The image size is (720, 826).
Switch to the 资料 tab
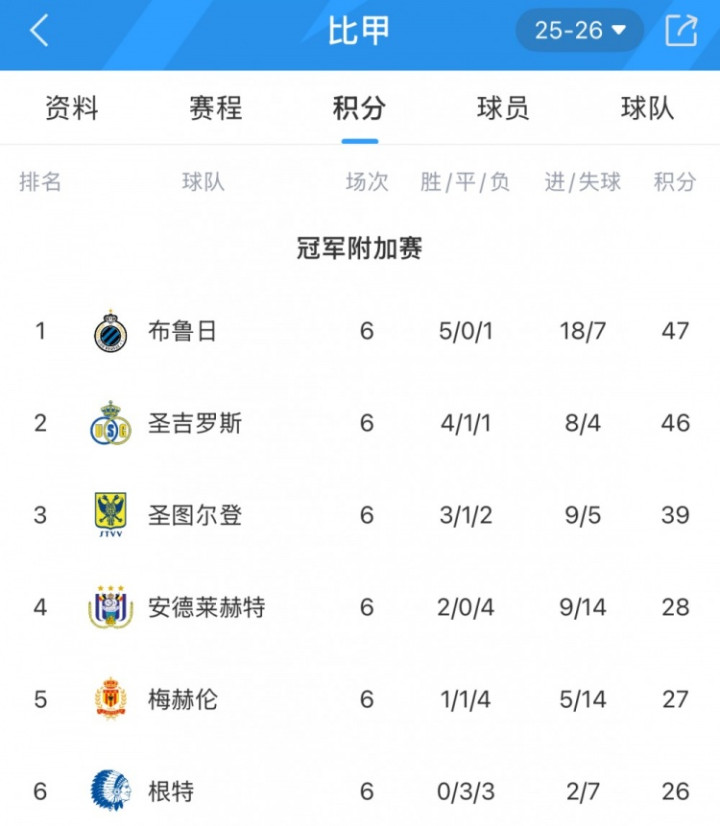[72, 108]
